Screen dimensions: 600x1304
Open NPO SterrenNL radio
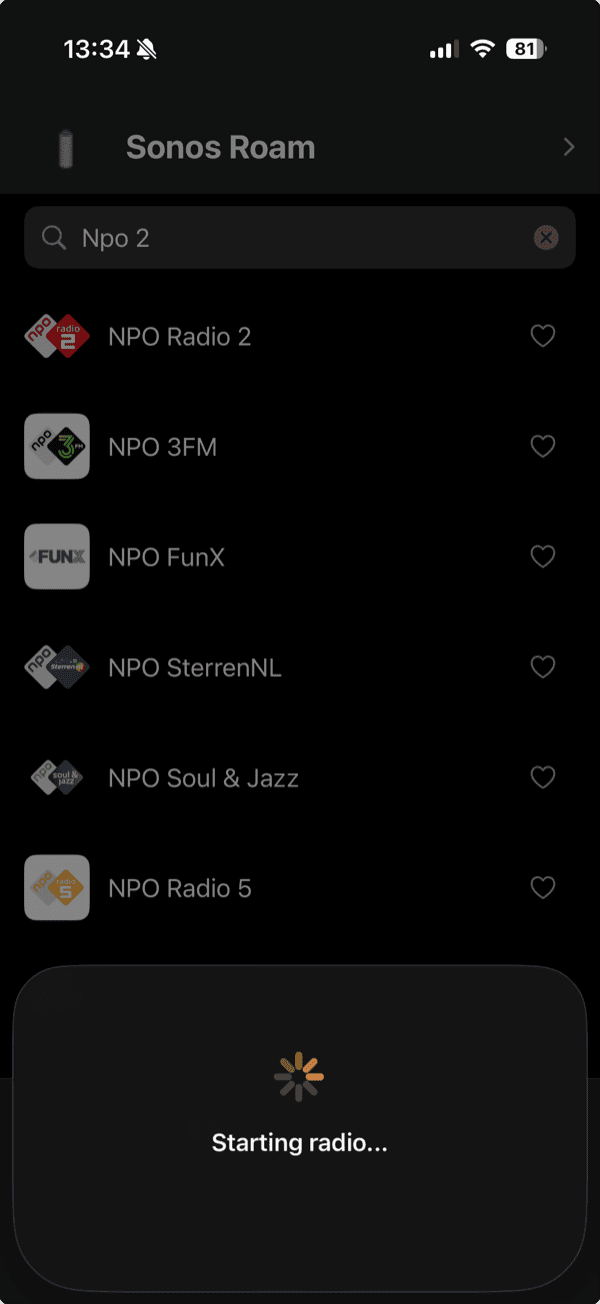click(x=195, y=667)
